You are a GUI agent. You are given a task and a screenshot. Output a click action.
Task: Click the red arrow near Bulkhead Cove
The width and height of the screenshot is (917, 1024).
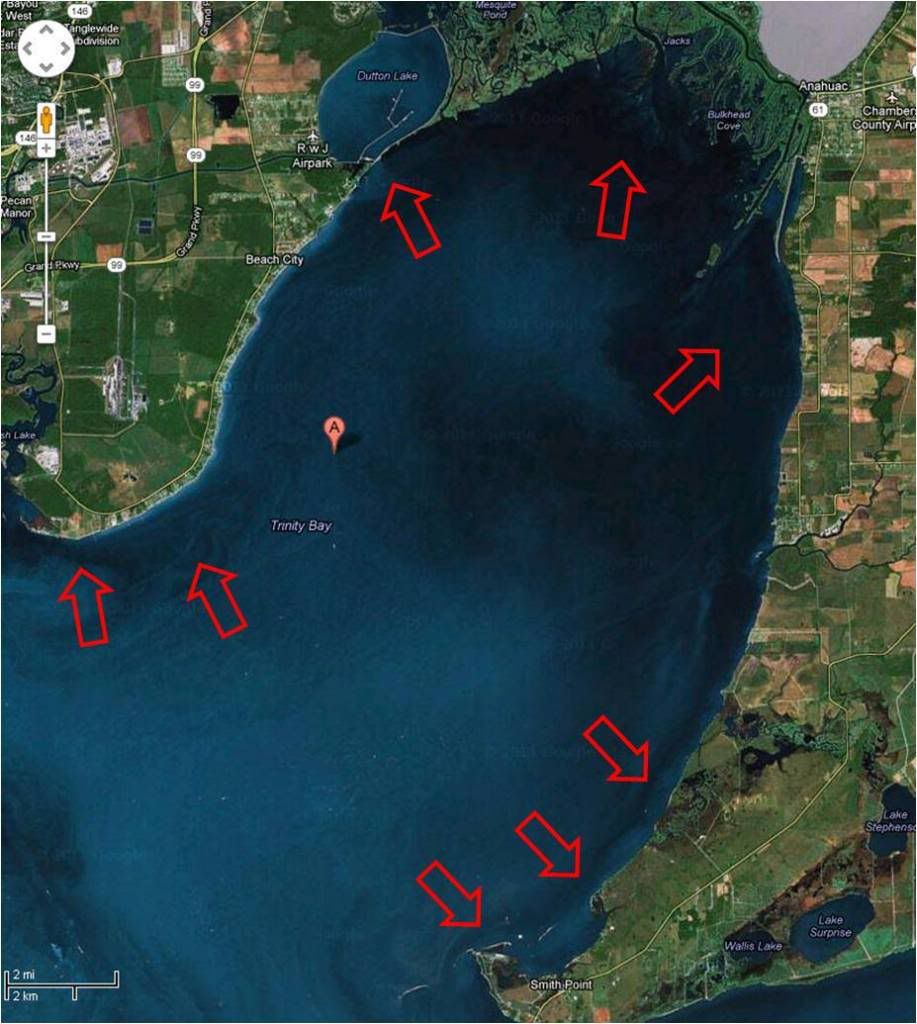pos(618,200)
